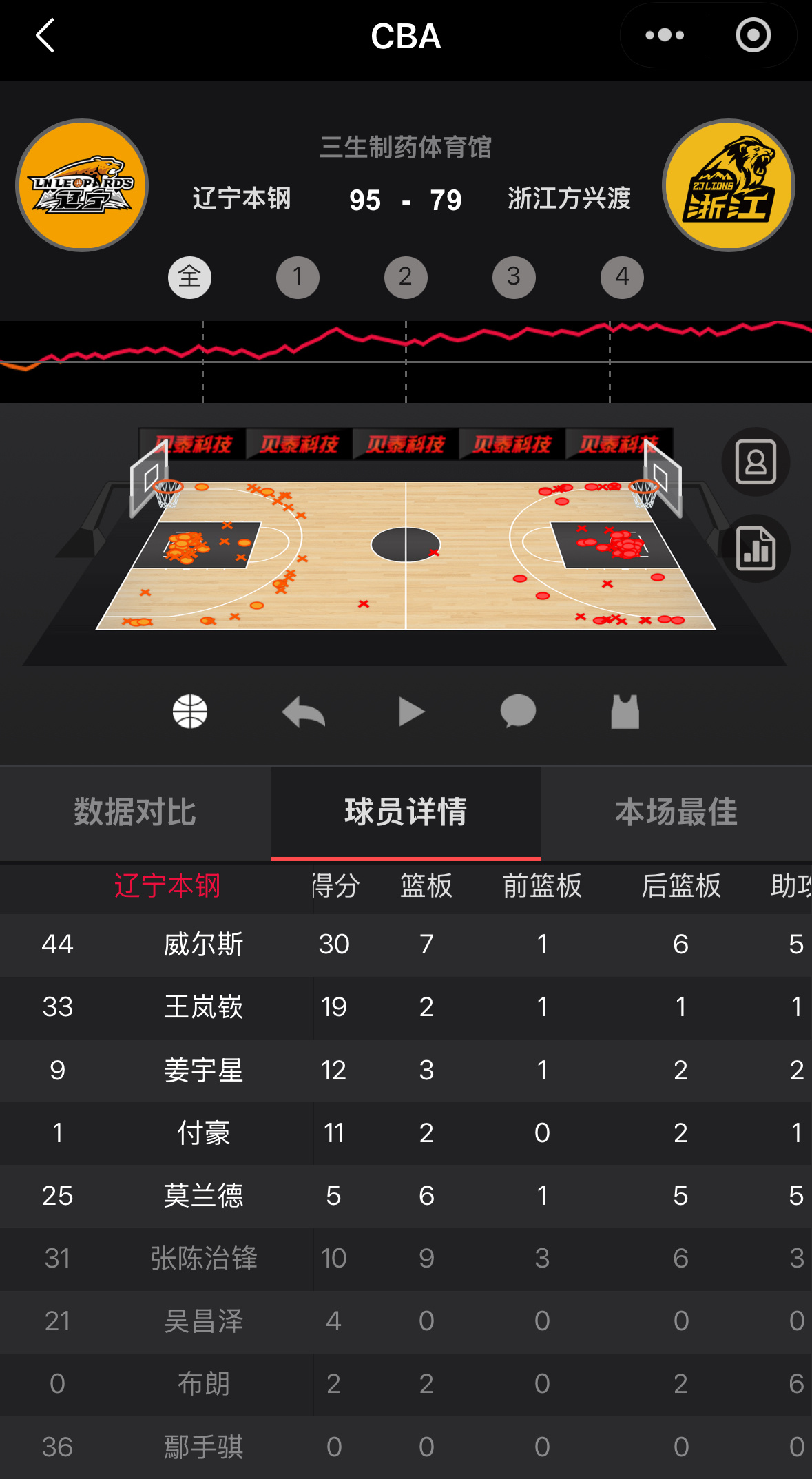
Task: Click the jersey icon below the court
Action: (624, 712)
